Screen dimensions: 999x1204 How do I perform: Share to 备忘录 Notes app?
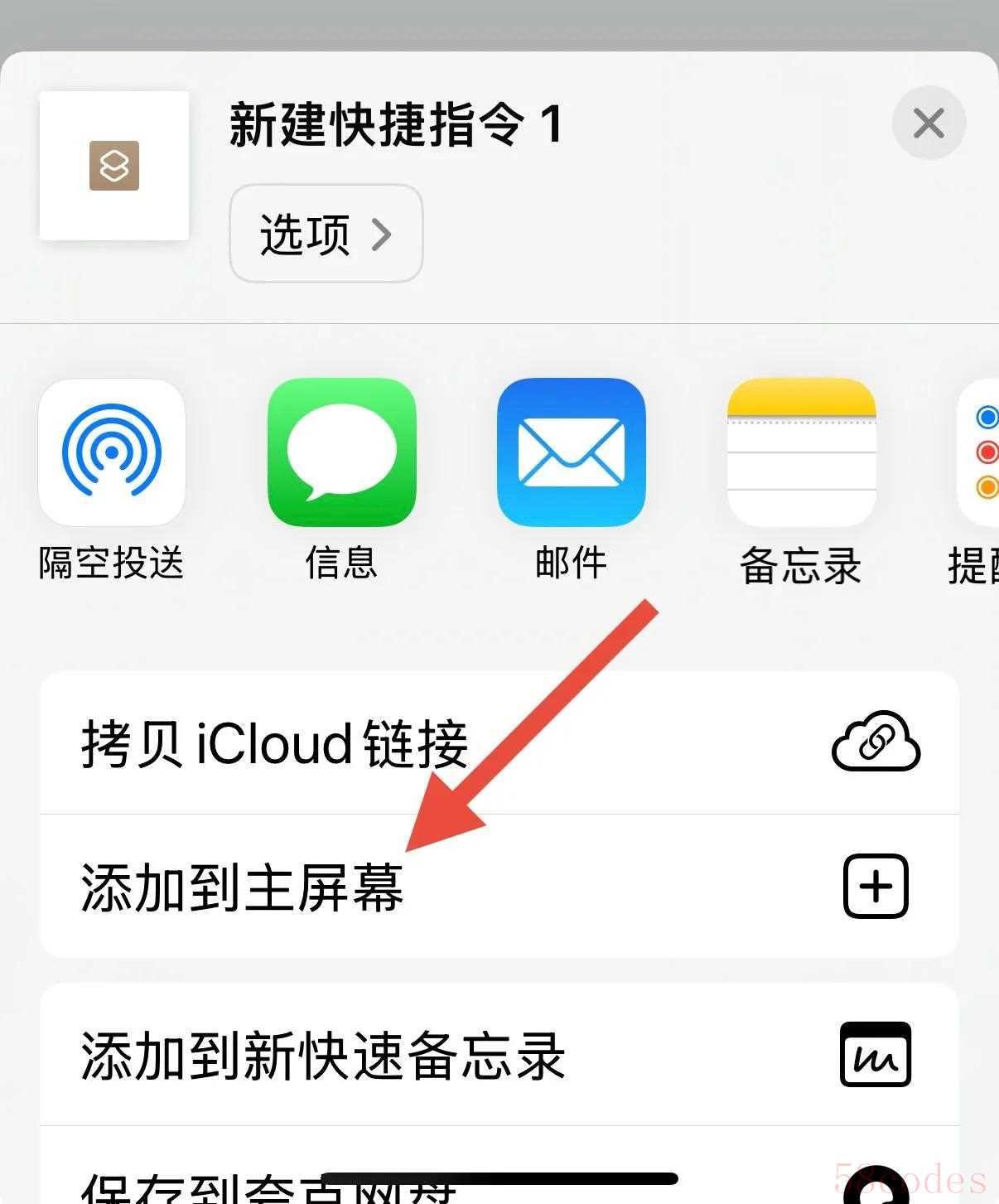pyautogui.click(x=801, y=453)
